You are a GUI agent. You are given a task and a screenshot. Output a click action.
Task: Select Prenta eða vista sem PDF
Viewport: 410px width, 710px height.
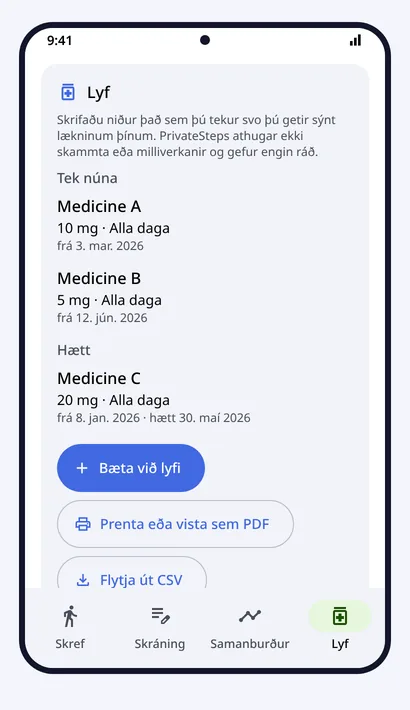click(x=175, y=524)
